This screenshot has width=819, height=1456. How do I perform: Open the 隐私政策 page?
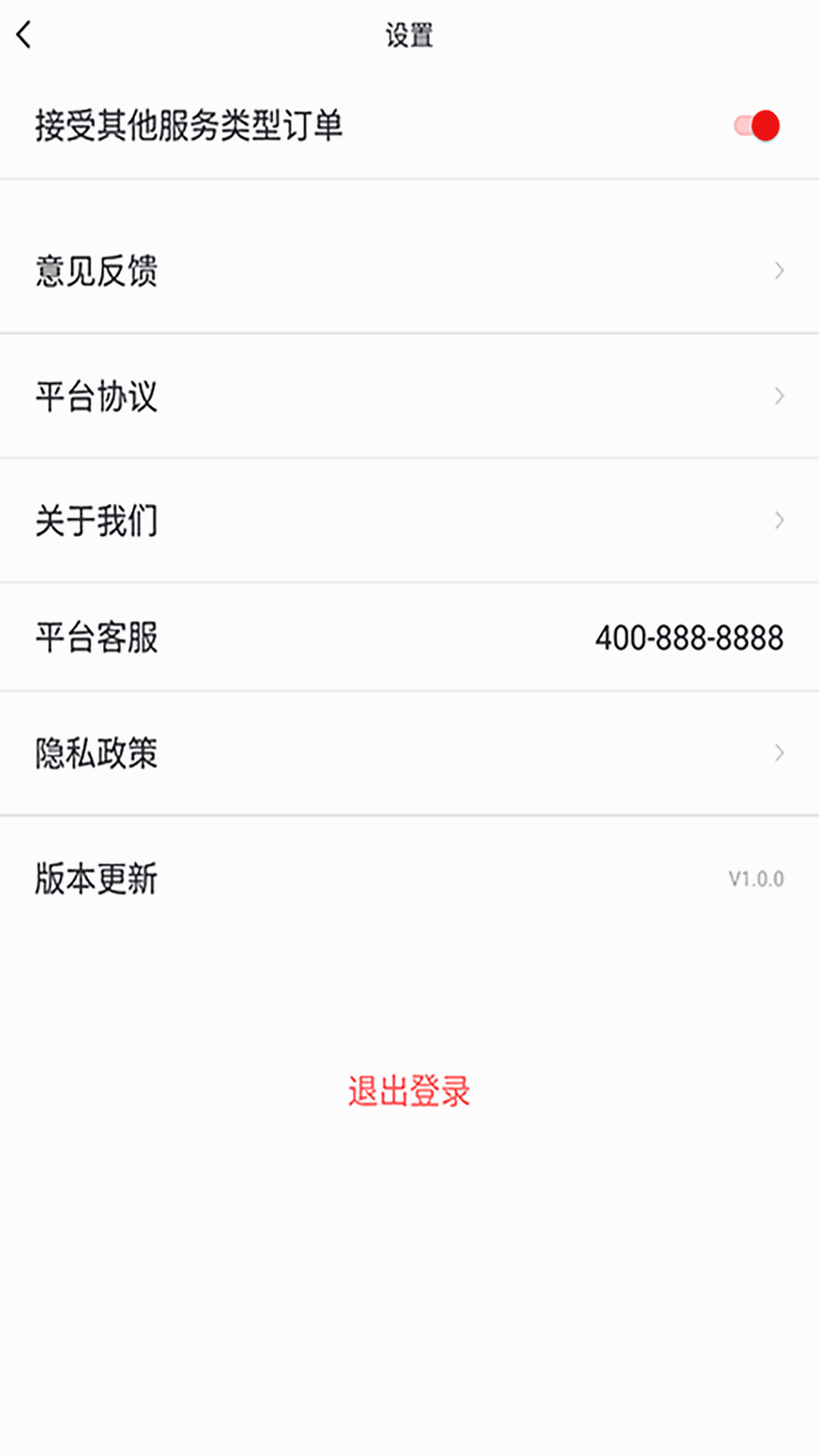tap(409, 753)
